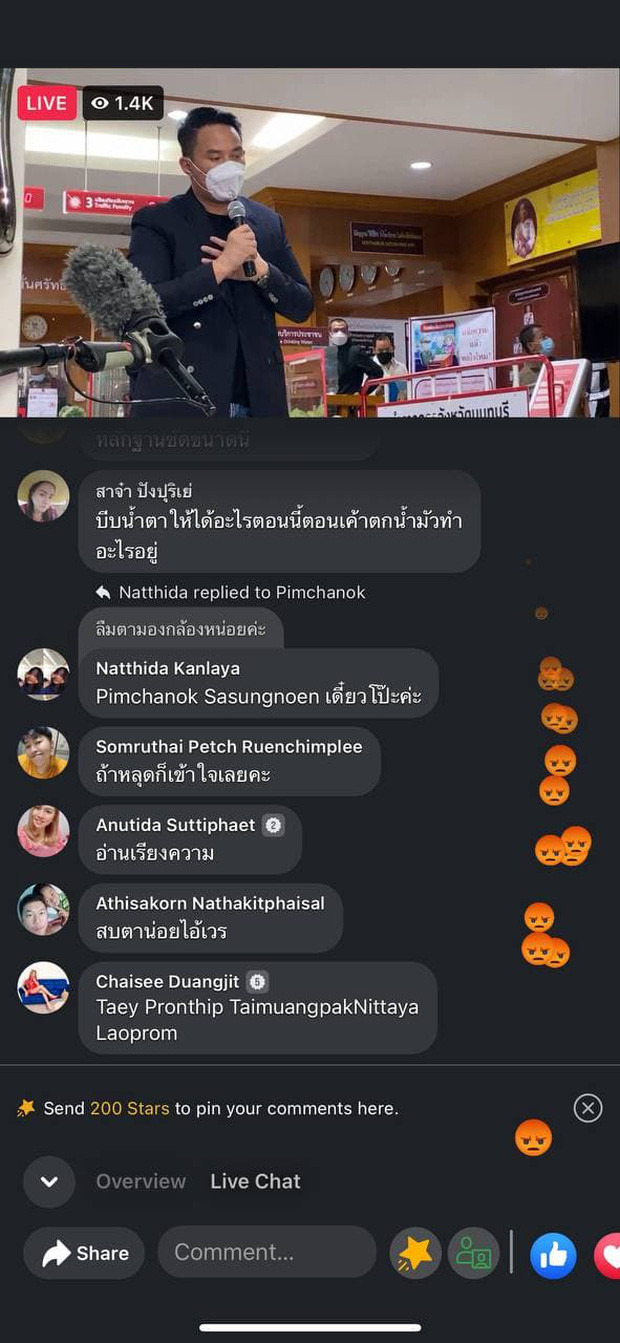Switch to the Overview tab
Viewport: 620px width, 1343px height.
[141, 1181]
